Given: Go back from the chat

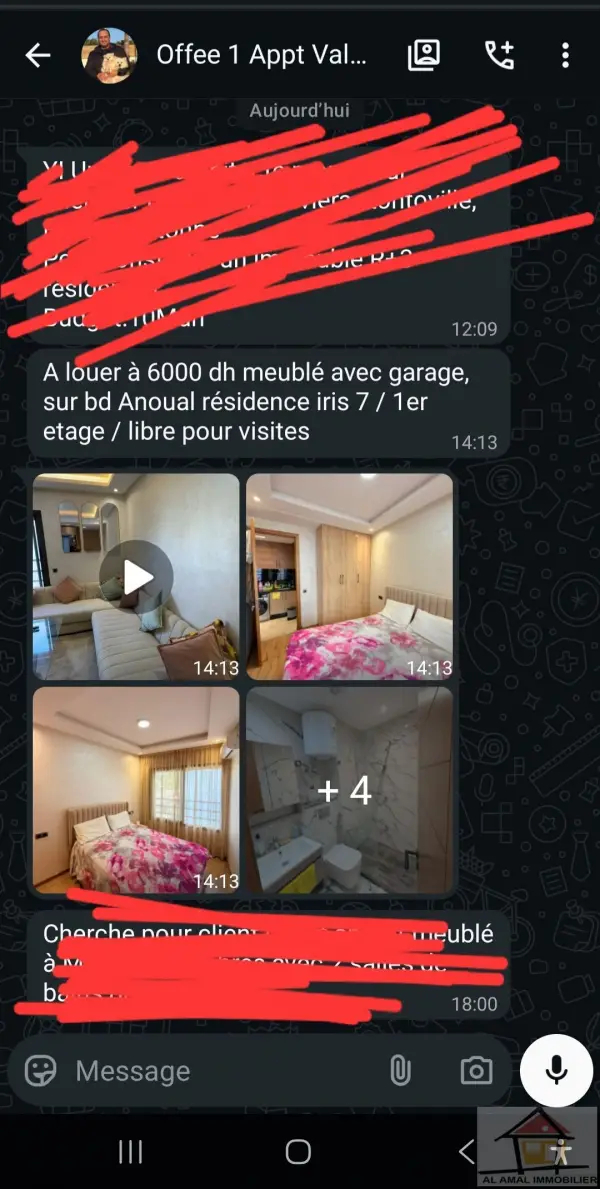Looking at the screenshot, I should 38,56.
